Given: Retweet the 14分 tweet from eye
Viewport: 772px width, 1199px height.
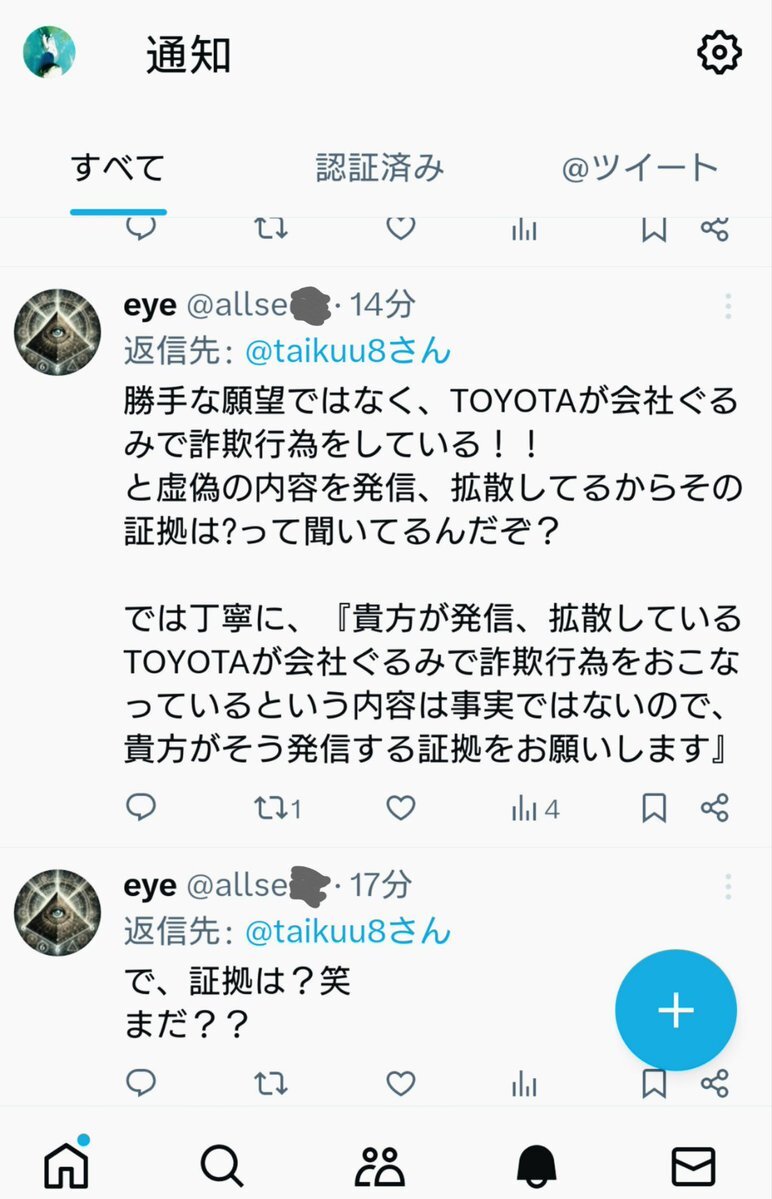Looking at the screenshot, I should pos(272,808).
